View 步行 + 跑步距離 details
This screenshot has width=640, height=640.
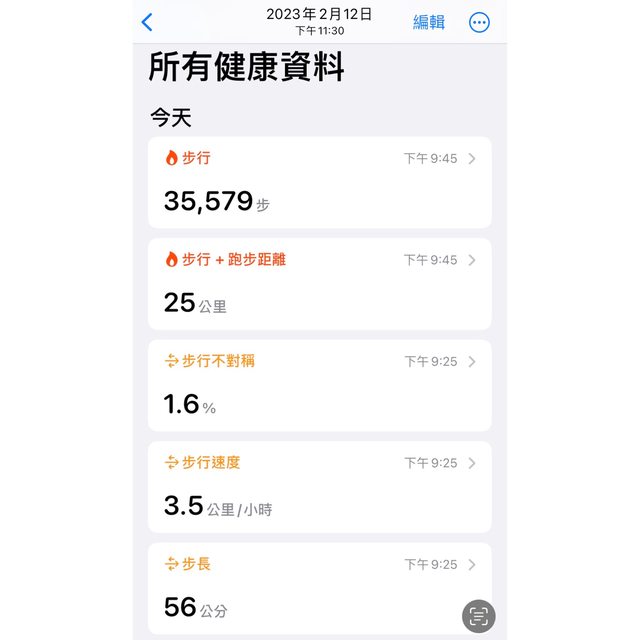(x=319, y=284)
